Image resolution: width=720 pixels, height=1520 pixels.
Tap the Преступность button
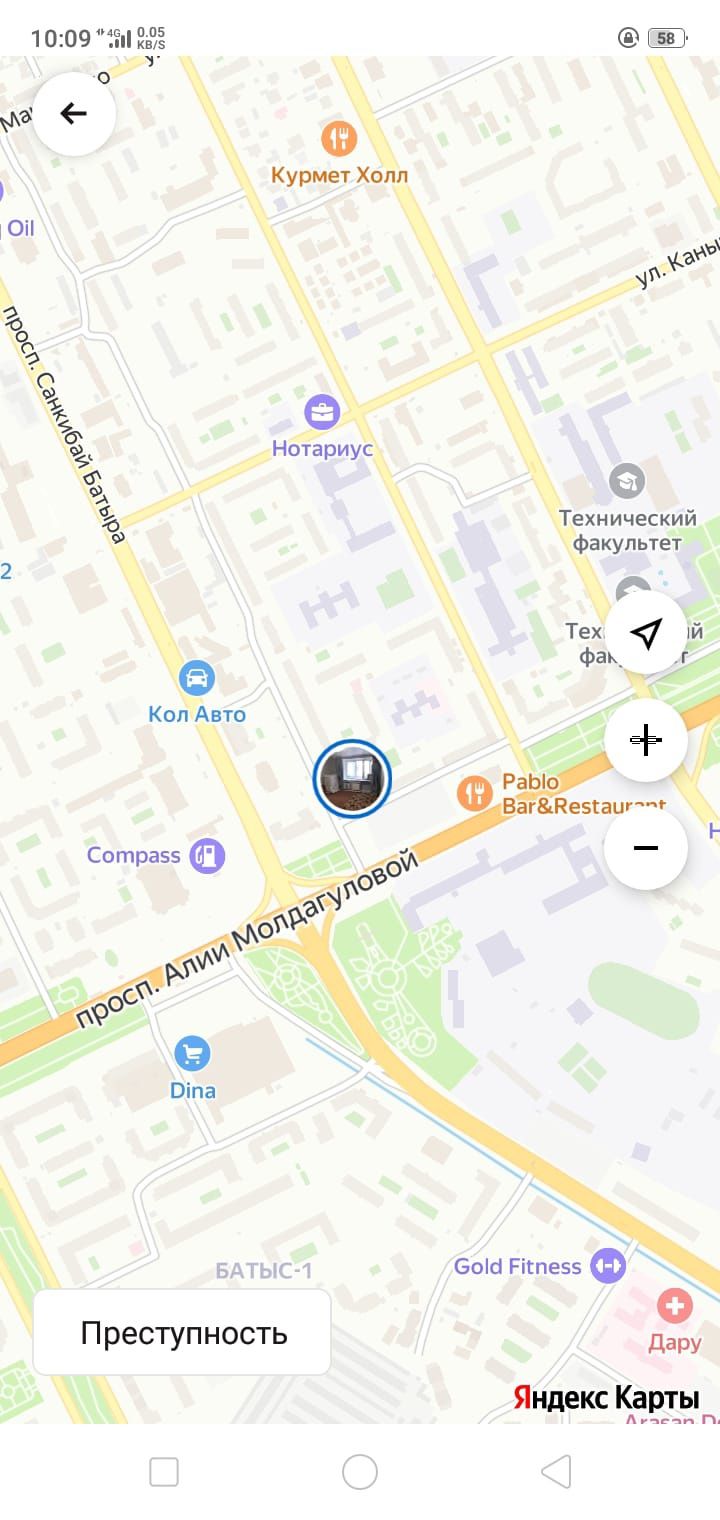[183, 1333]
